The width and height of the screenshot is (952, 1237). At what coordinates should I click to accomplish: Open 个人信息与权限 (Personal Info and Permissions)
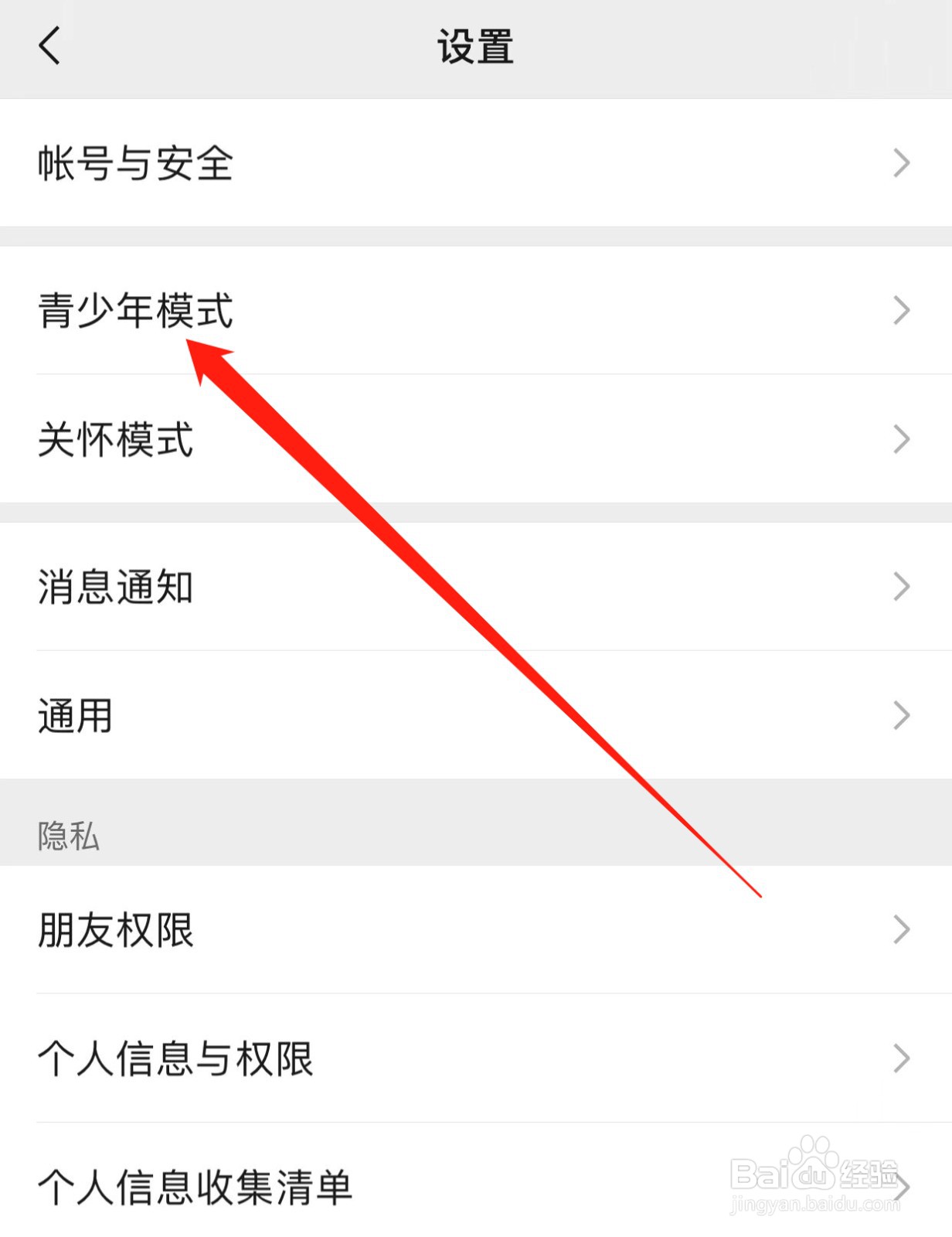175,1061
